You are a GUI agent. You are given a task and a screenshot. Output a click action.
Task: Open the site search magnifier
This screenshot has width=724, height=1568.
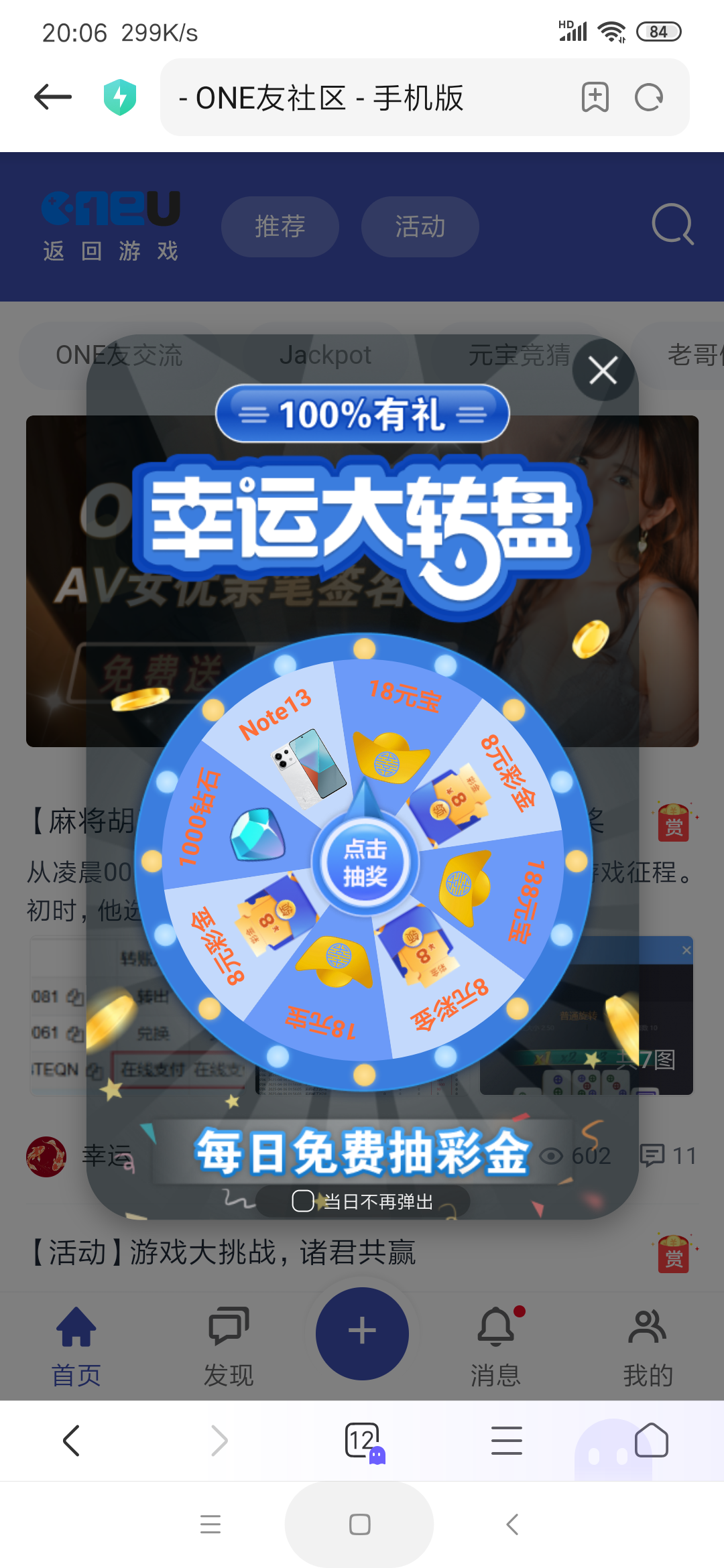click(x=672, y=224)
